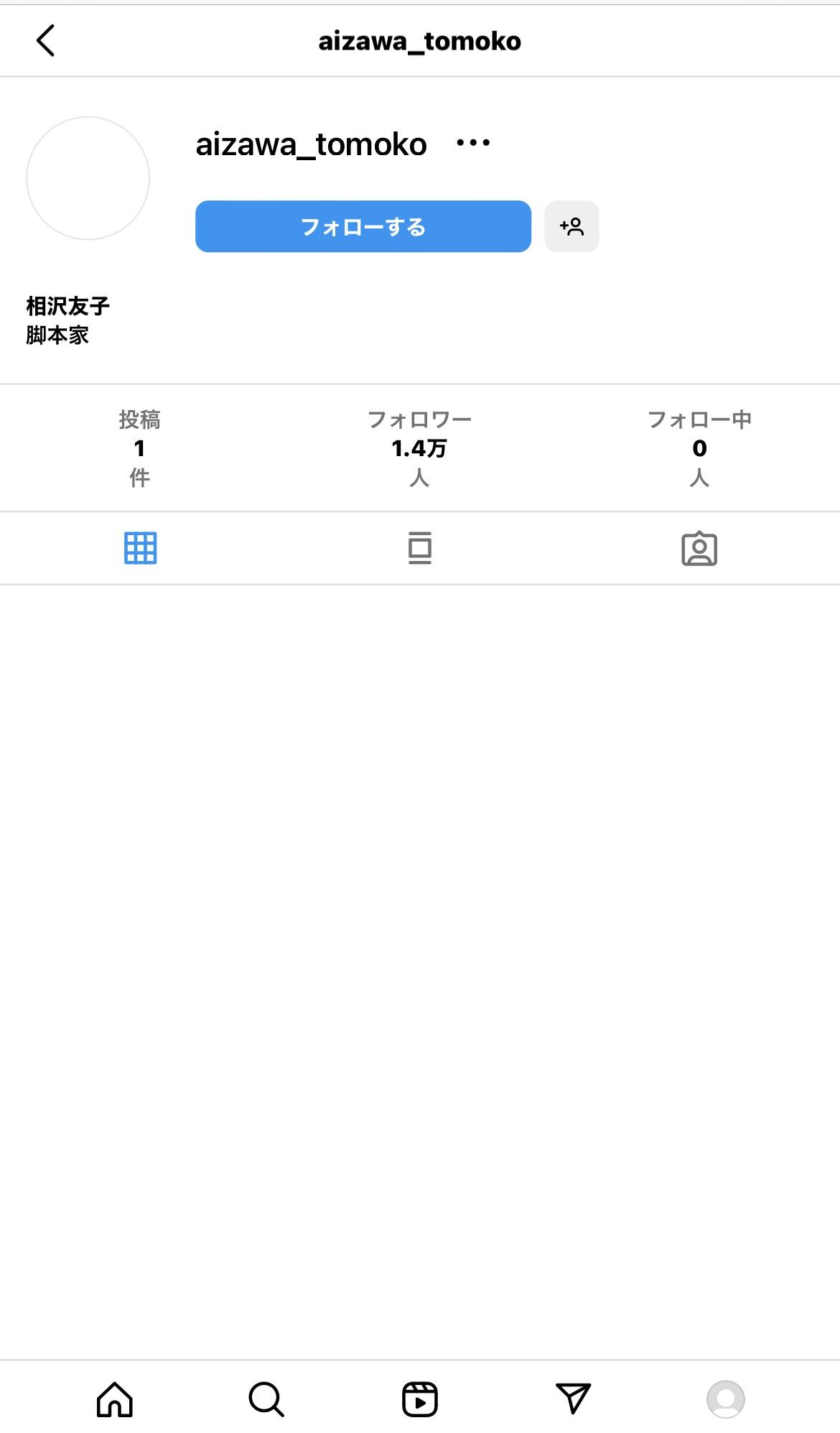Open direct messages via paper plane icon
The height and width of the screenshot is (1433, 840).
(x=573, y=1398)
